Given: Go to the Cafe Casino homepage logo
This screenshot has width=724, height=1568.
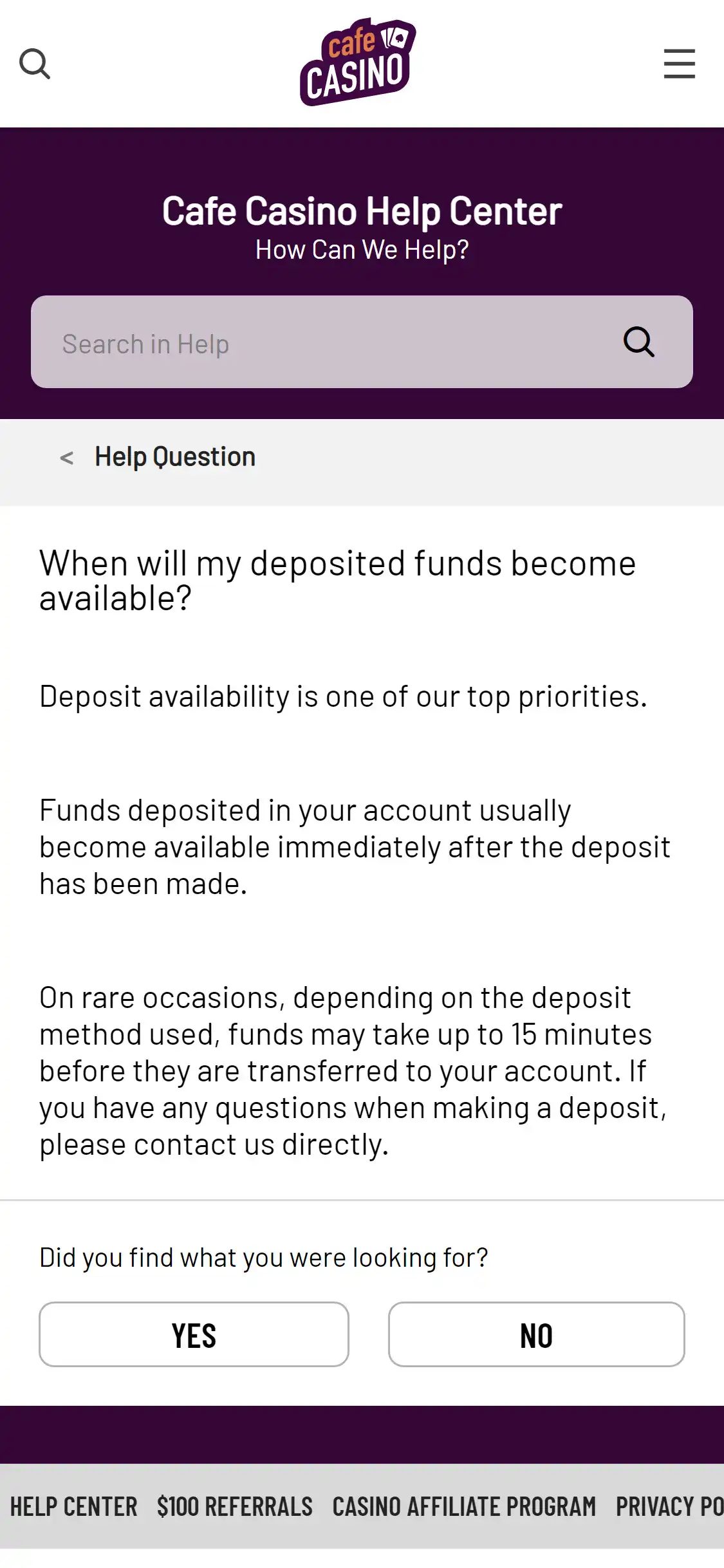Looking at the screenshot, I should (358, 62).
